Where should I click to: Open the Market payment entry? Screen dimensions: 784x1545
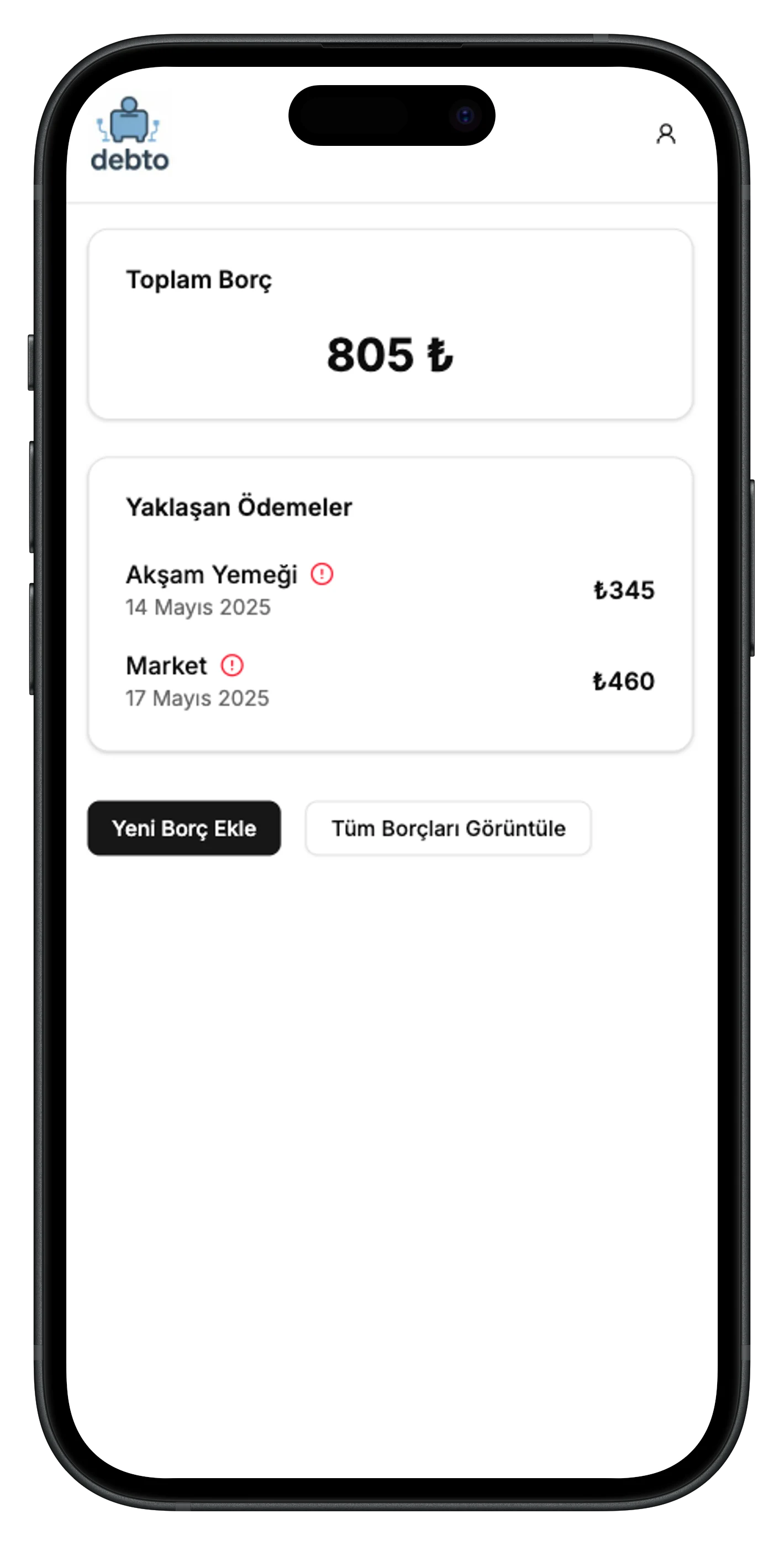coord(390,681)
